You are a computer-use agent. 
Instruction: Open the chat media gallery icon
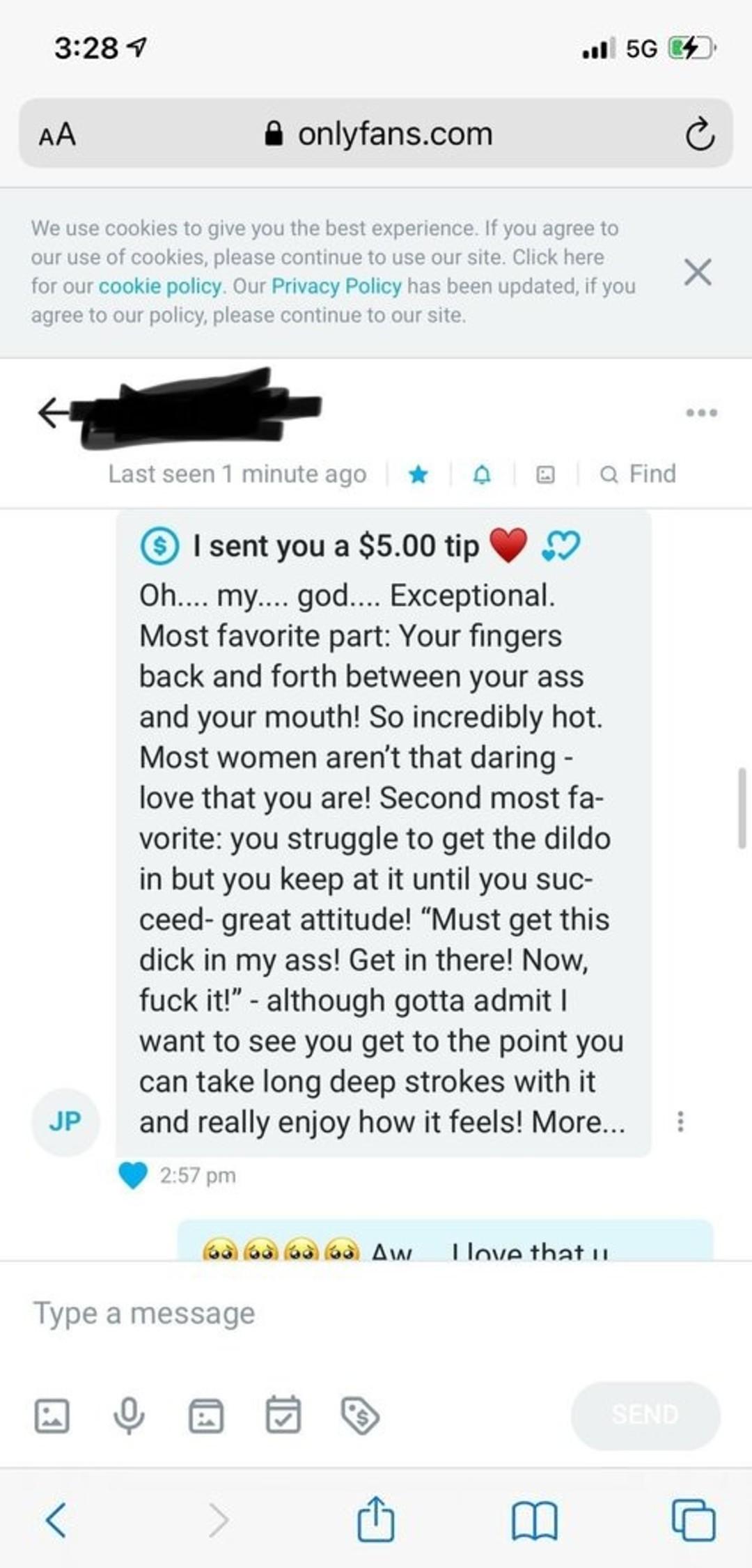(x=545, y=474)
